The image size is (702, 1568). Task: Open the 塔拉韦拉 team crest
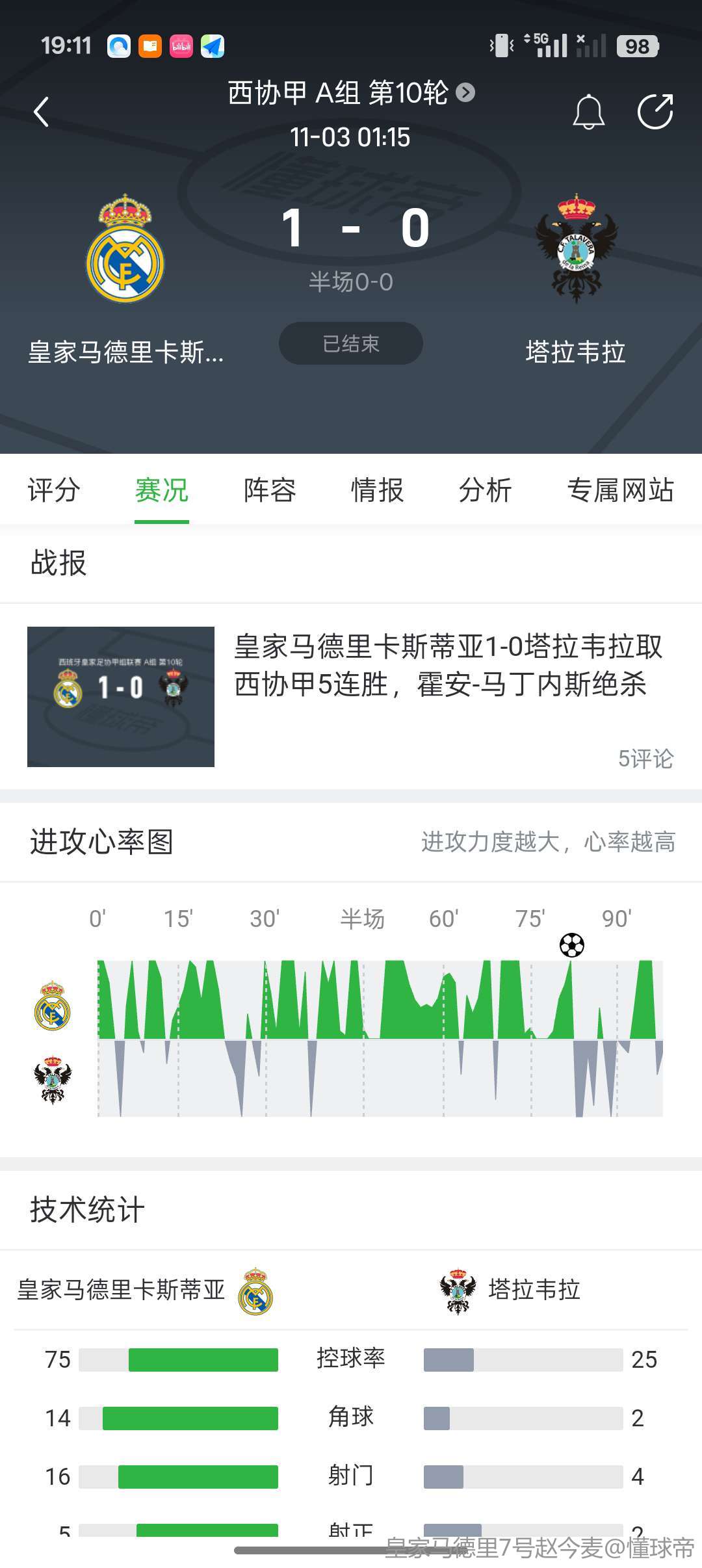576,249
